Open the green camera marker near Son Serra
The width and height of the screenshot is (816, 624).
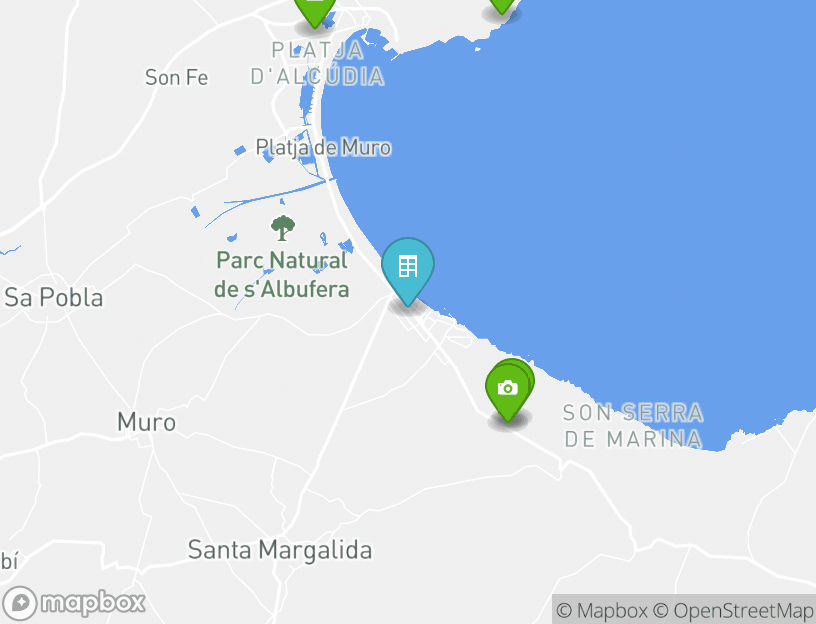507,389
